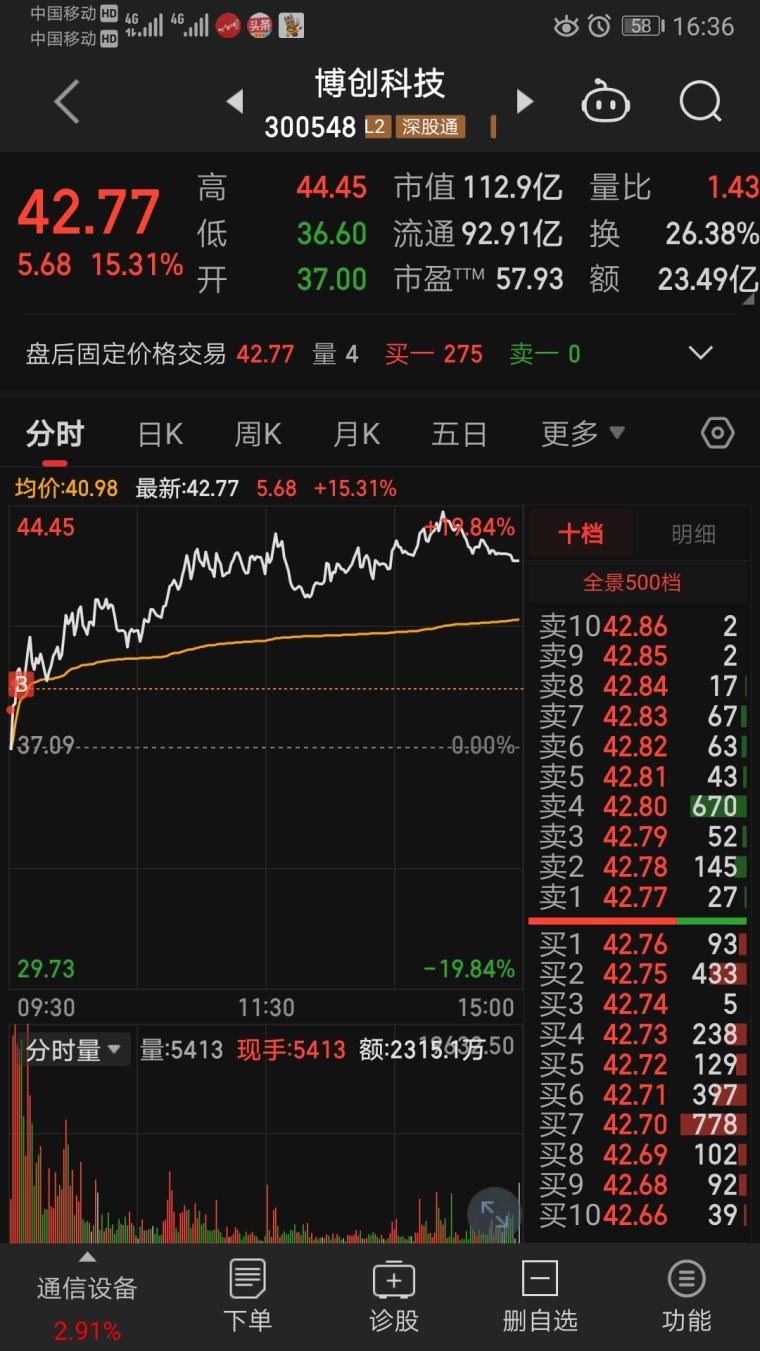The height and width of the screenshot is (1351, 760).
Task: Open the 更多 chart options dropdown
Action: (582, 434)
